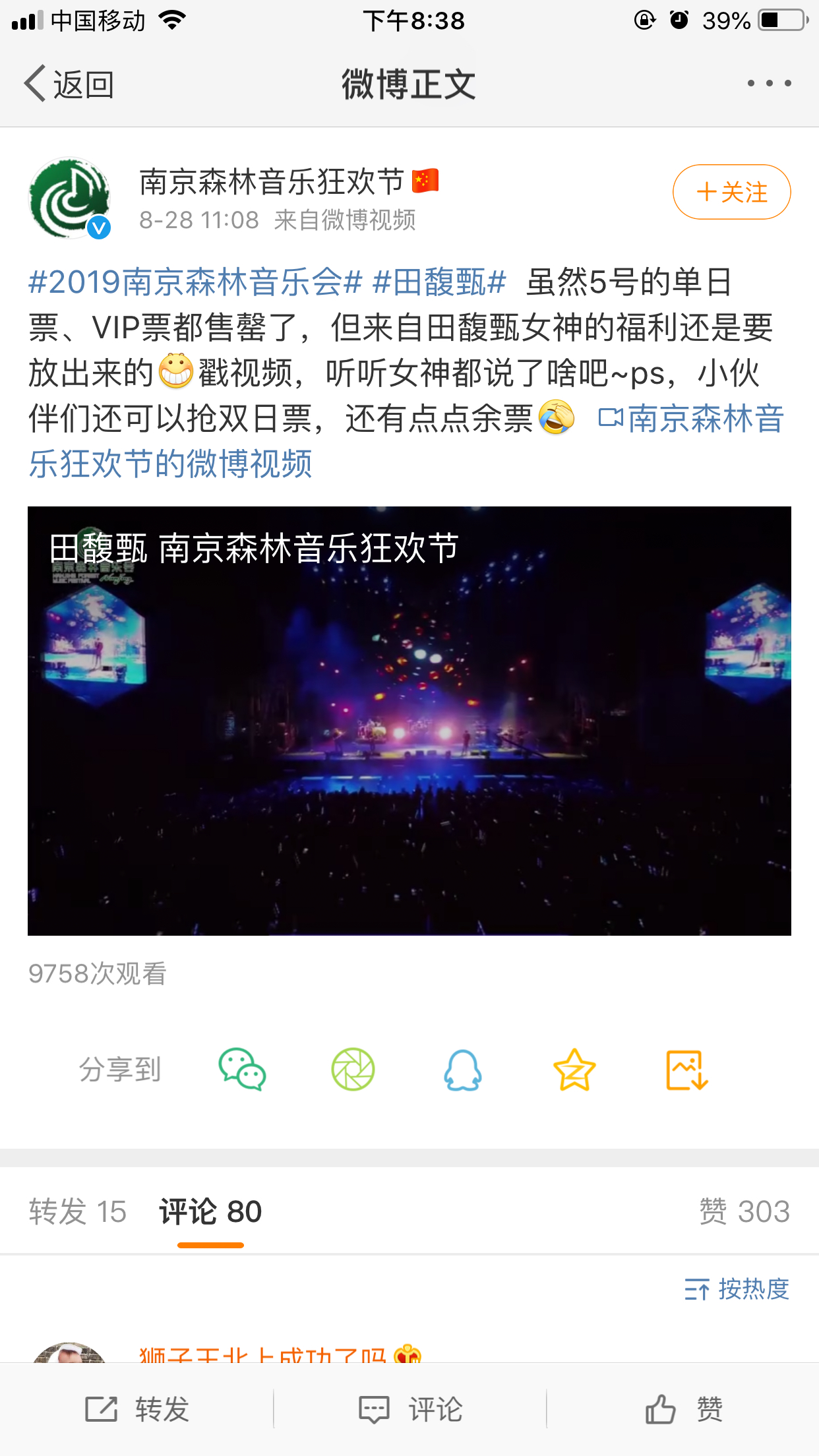Share the post to QQ
This screenshot has height=1456, width=819.
pyautogui.click(x=463, y=1070)
